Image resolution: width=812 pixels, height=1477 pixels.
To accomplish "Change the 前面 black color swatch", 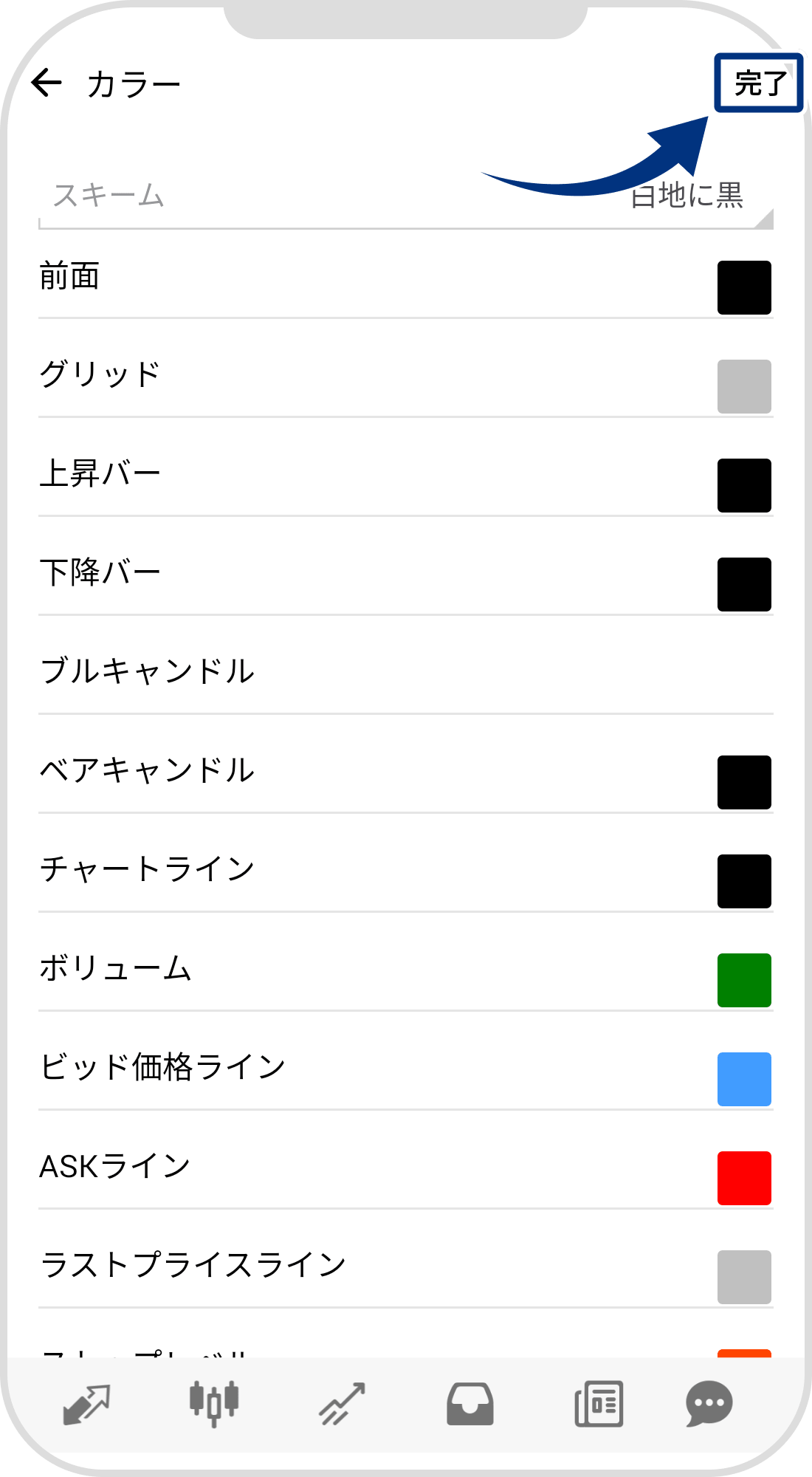I will pyautogui.click(x=744, y=287).
